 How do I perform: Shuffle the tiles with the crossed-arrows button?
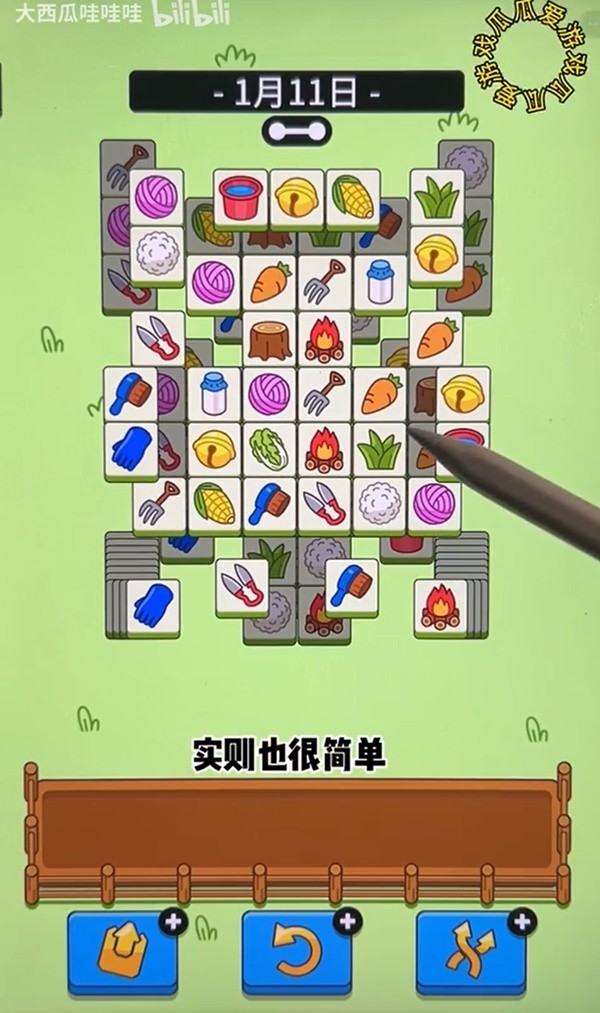[471, 953]
